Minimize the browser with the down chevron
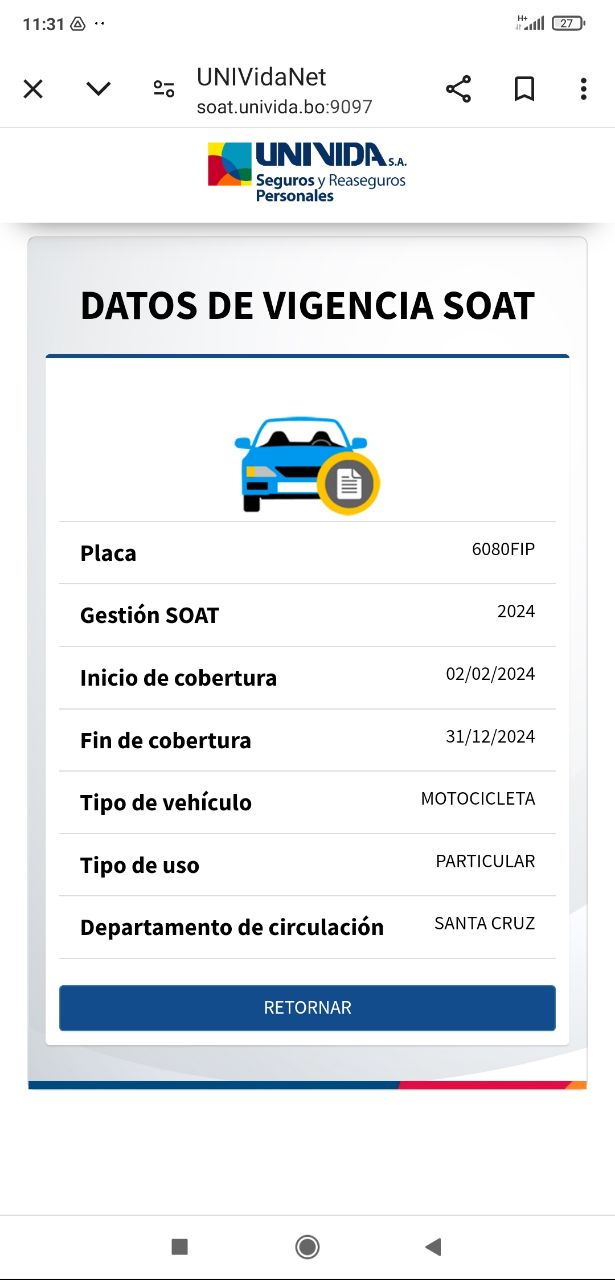 tap(98, 89)
